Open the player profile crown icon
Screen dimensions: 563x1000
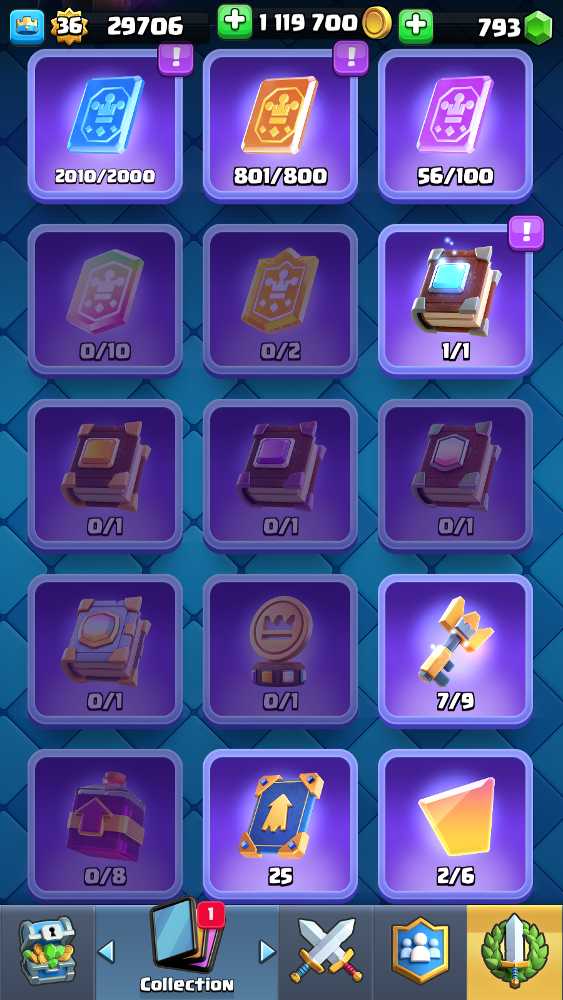pos(27,27)
